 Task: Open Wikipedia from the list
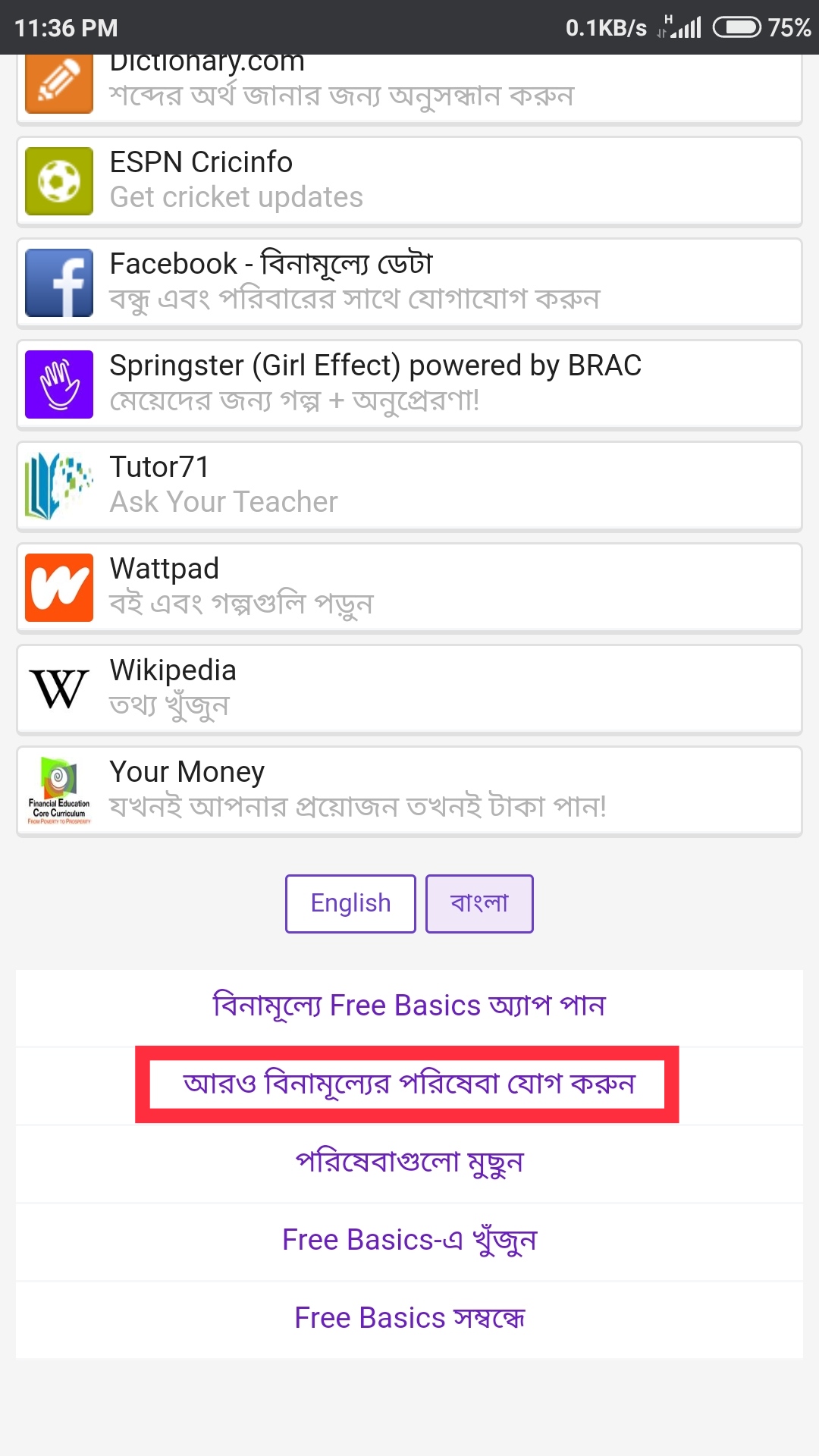pos(409,689)
